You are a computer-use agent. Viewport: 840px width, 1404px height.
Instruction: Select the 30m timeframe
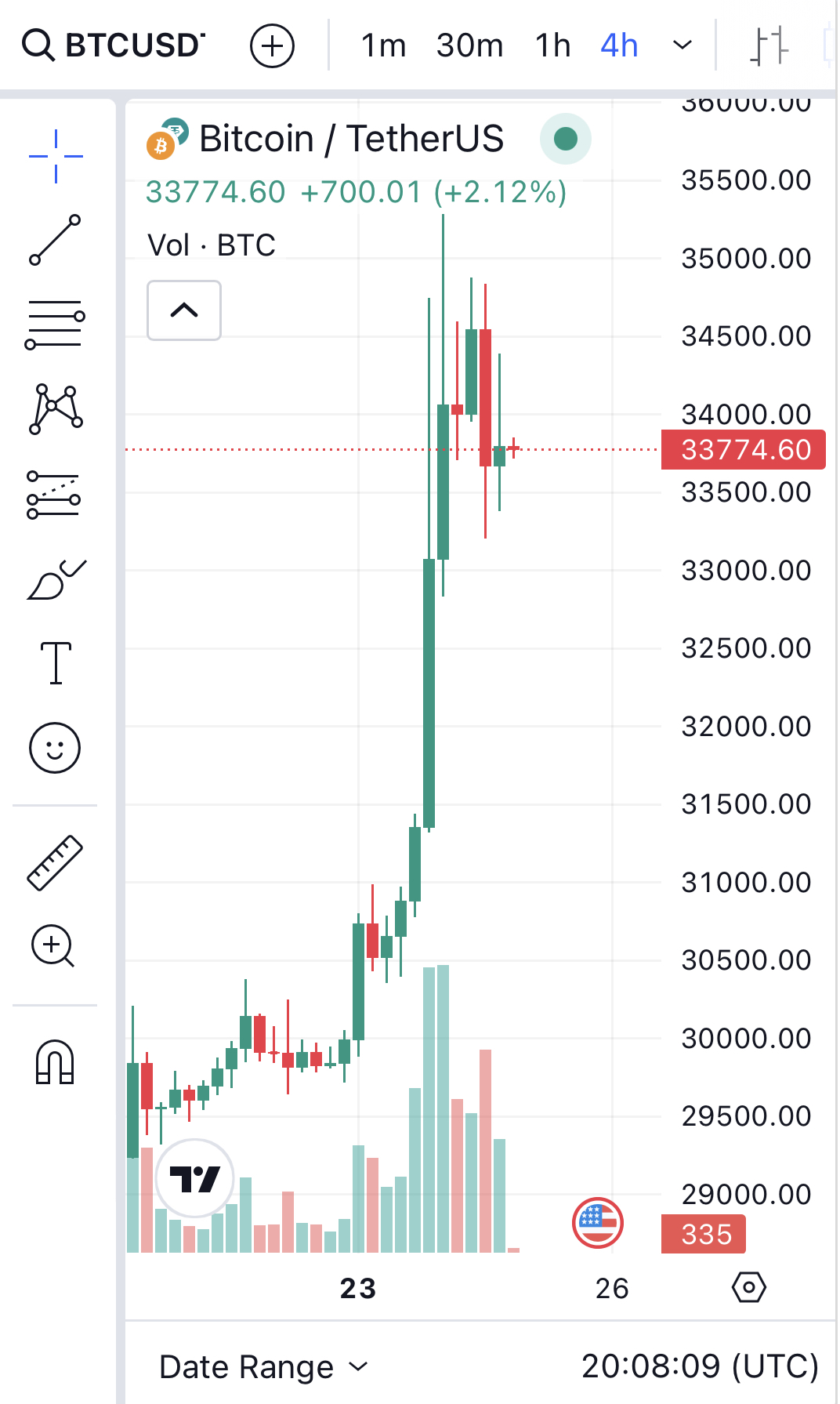click(469, 45)
